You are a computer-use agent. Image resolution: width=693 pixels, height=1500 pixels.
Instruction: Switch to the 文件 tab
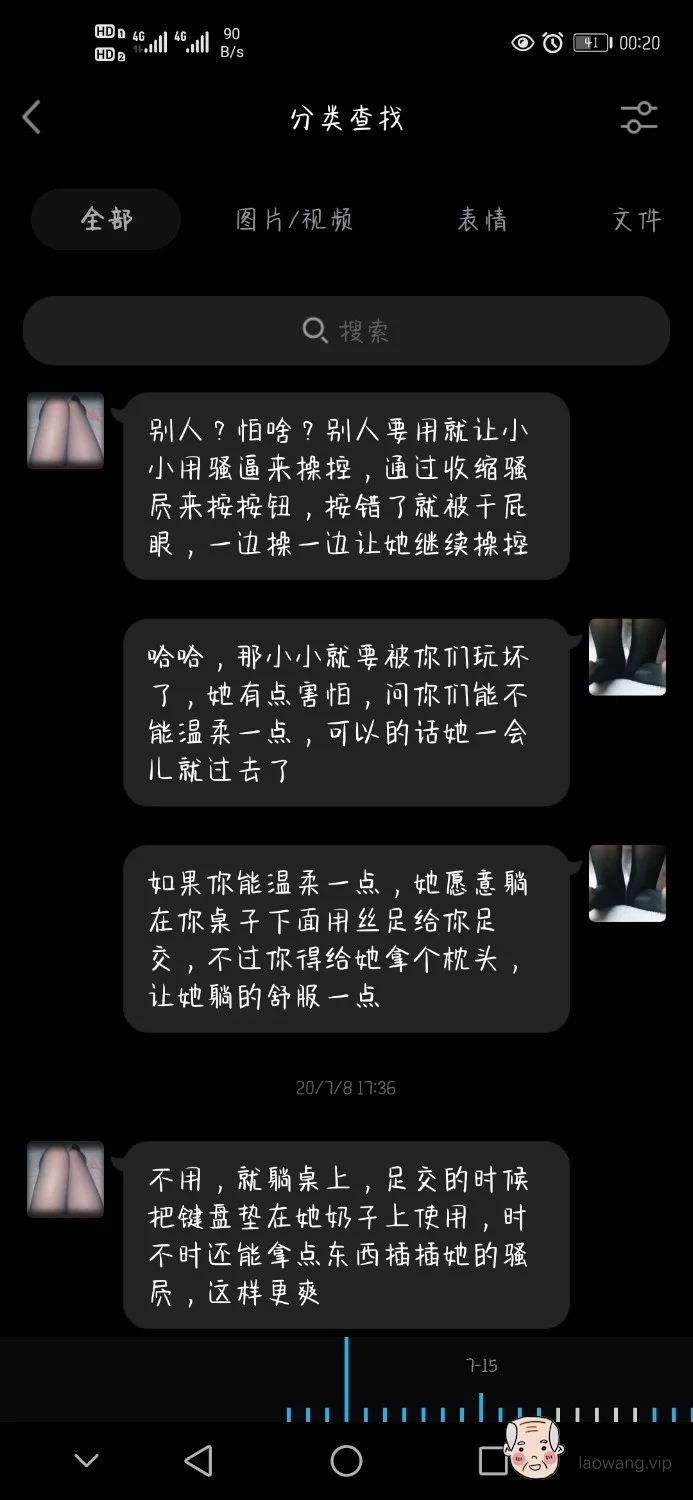coord(637,220)
